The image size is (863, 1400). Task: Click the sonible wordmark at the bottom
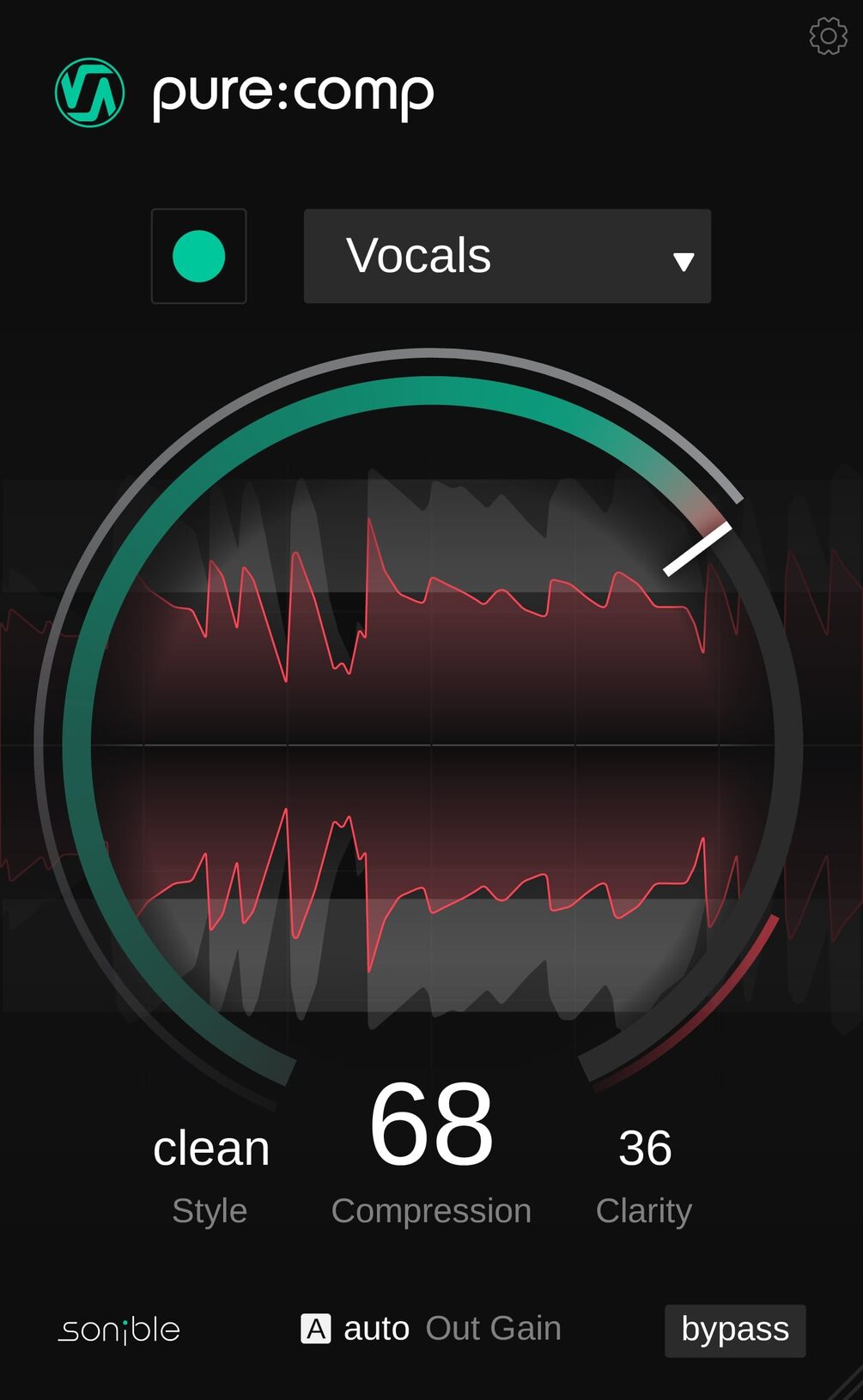click(x=121, y=1329)
